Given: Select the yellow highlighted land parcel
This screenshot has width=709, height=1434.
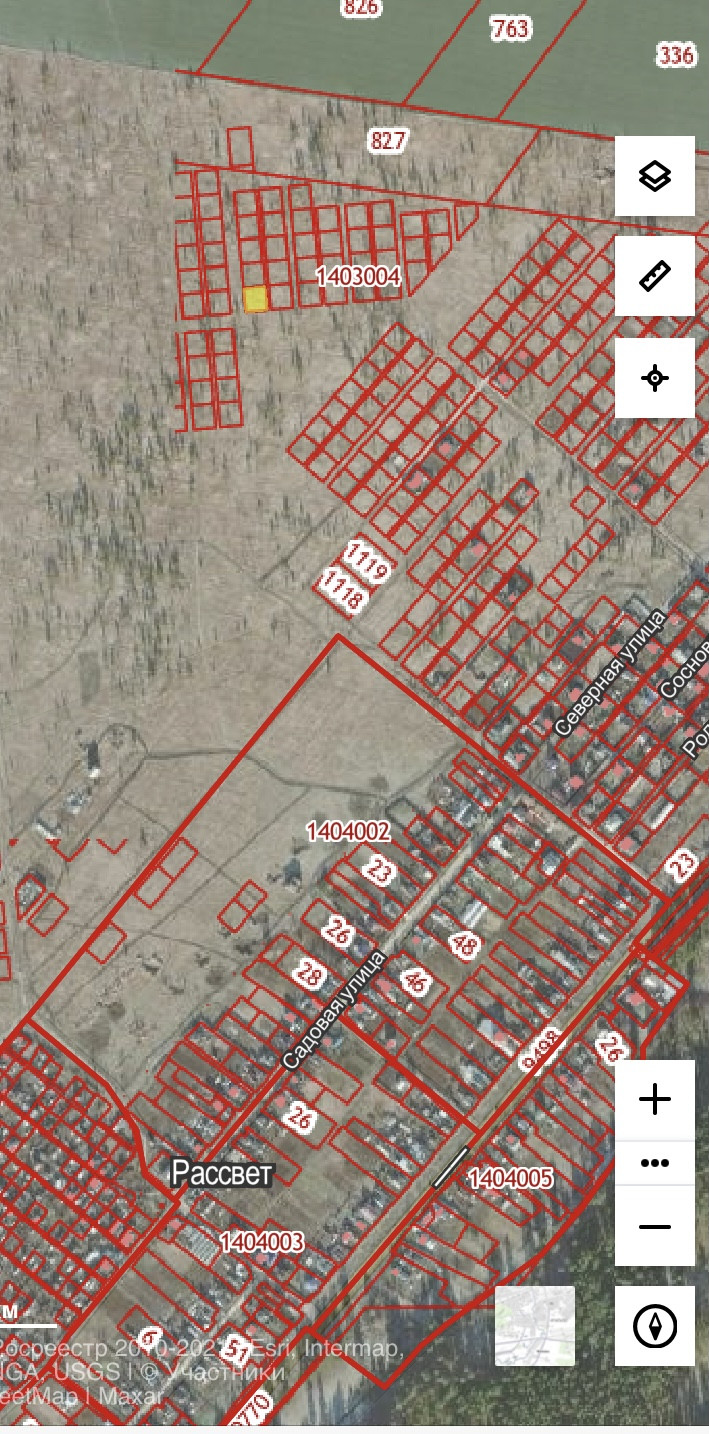Looking at the screenshot, I should [x=255, y=298].
